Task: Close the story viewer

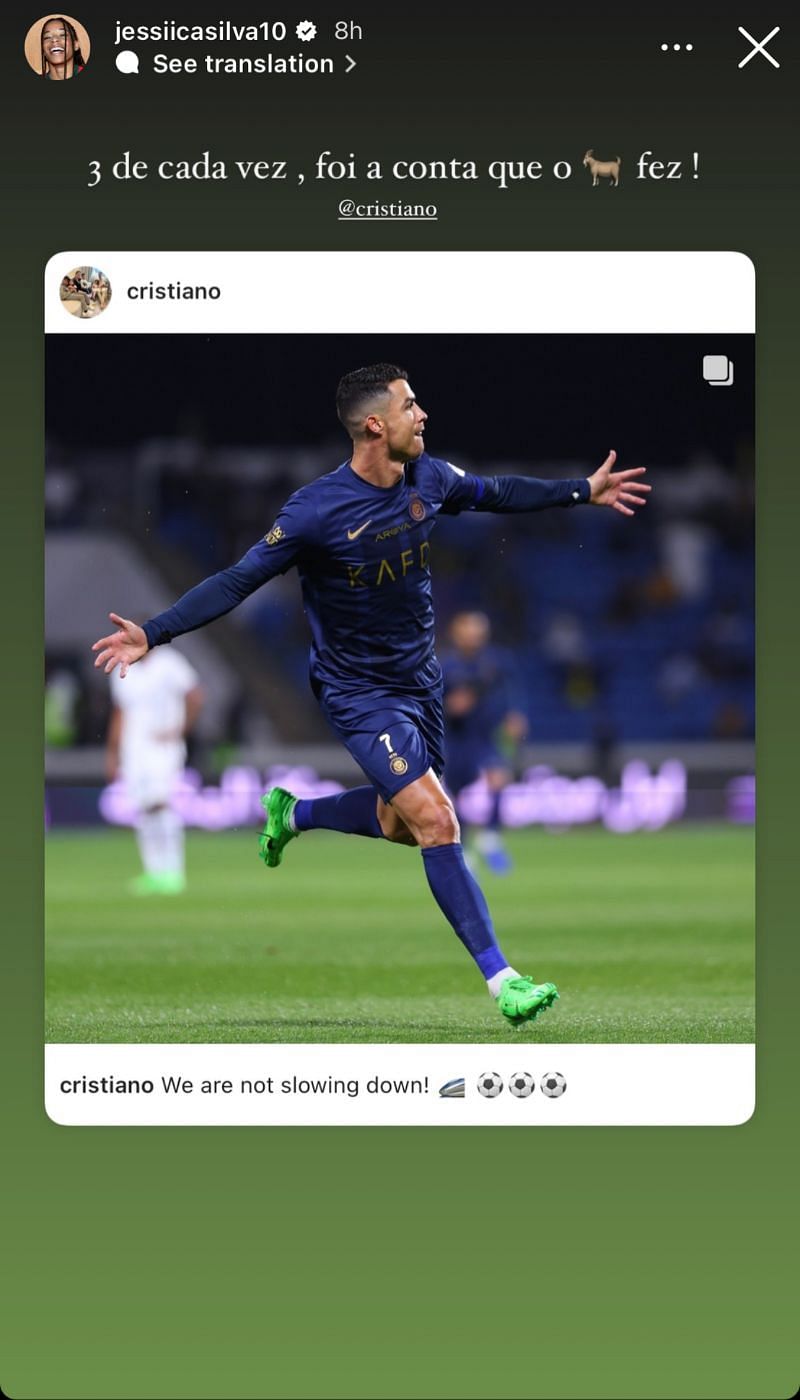Action: tap(758, 47)
